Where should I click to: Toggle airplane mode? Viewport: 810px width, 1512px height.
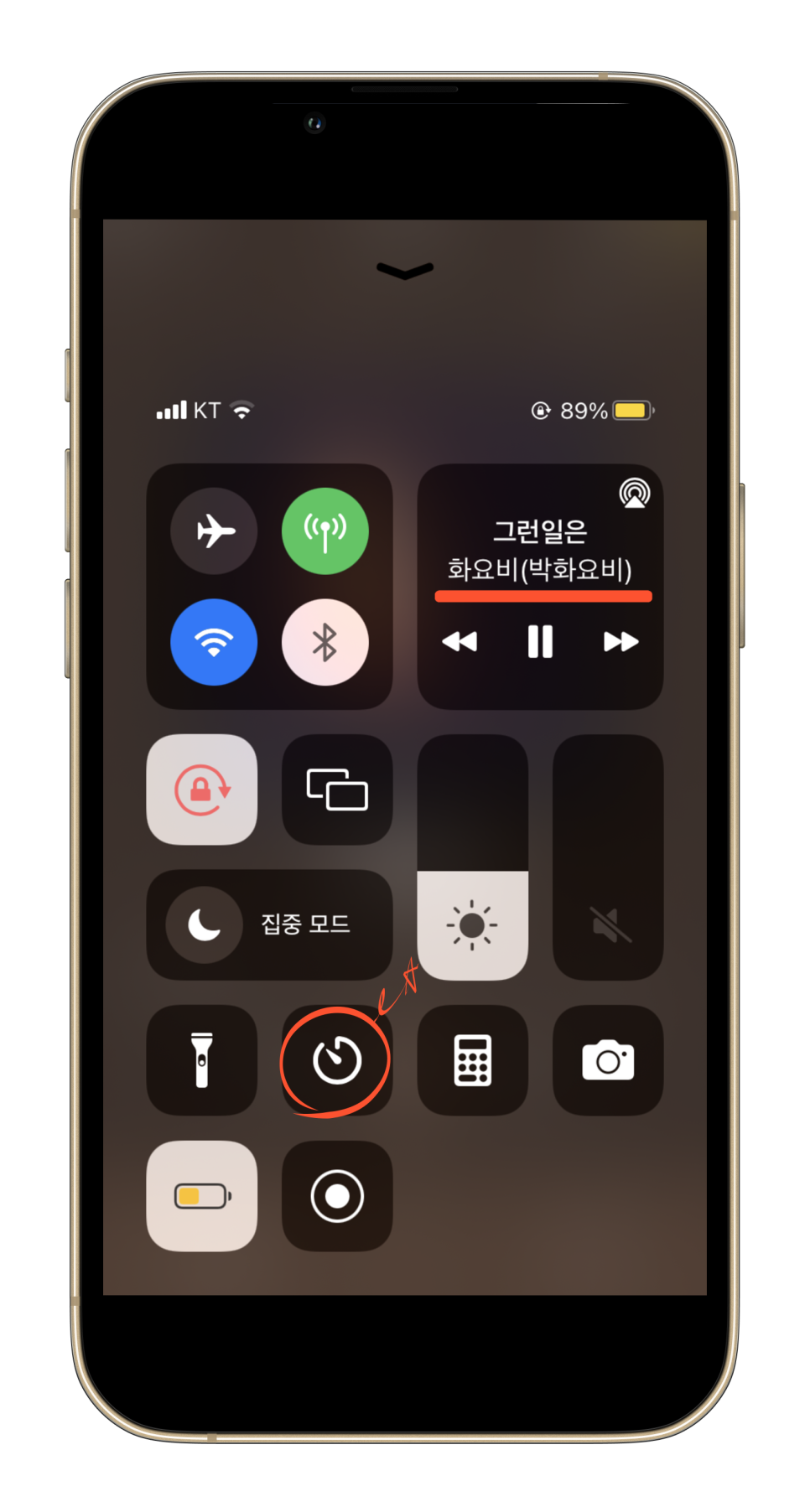click(x=214, y=531)
